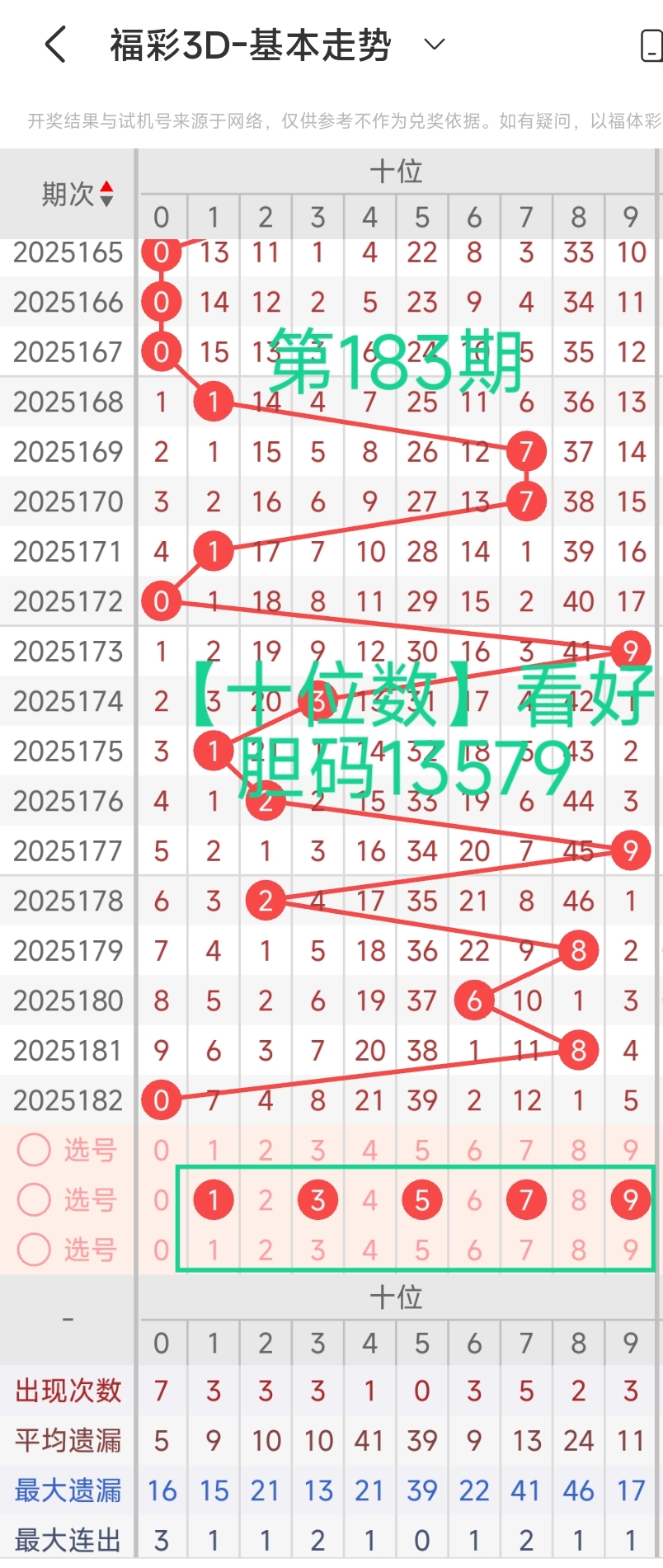Image resolution: width=663 pixels, height=1568 pixels.
Task: Sort the draws by 期次 column
Action: pyautogui.click(x=78, y=195)
